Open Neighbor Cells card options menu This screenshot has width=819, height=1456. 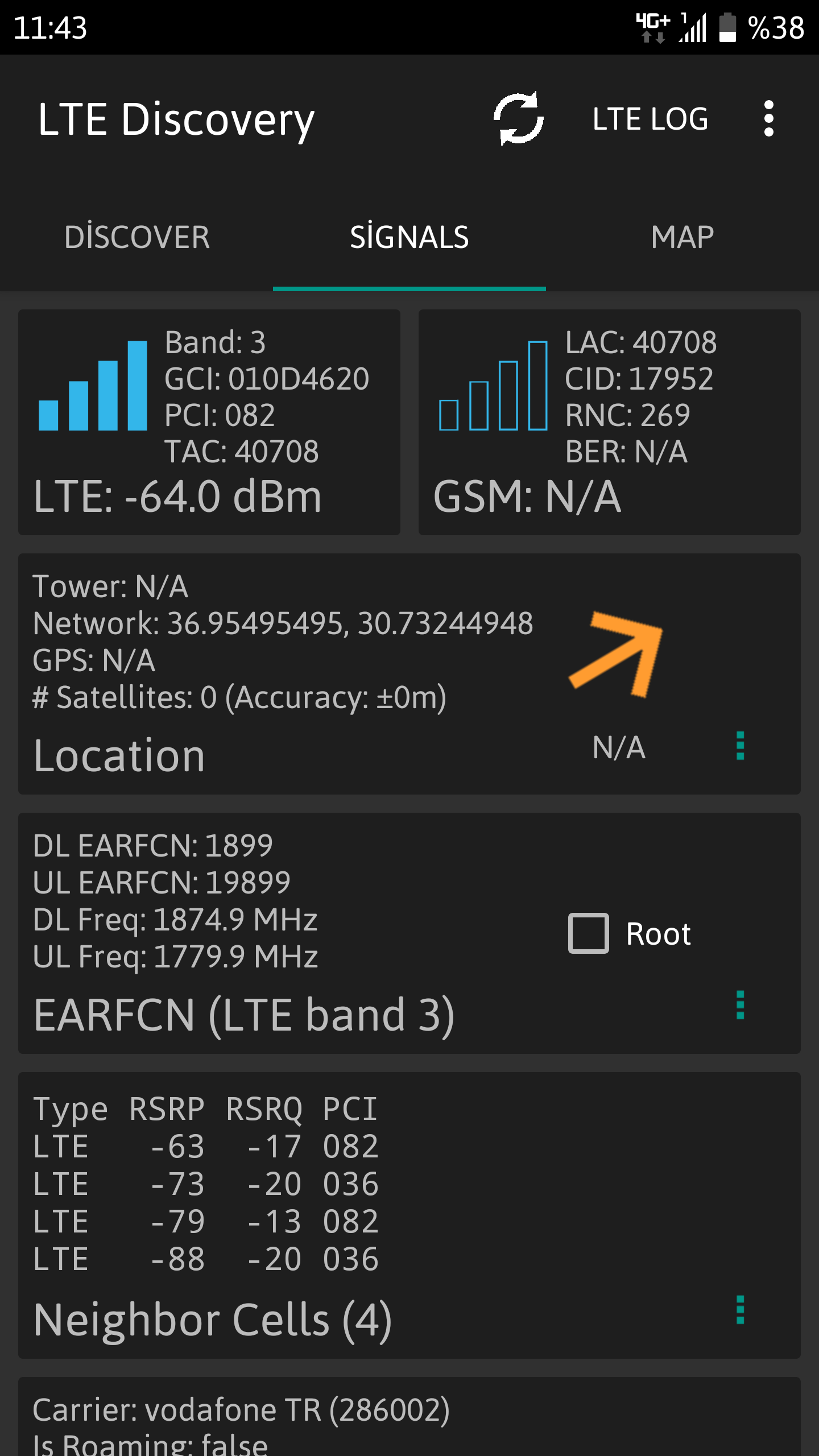(x=740, y=1310)
